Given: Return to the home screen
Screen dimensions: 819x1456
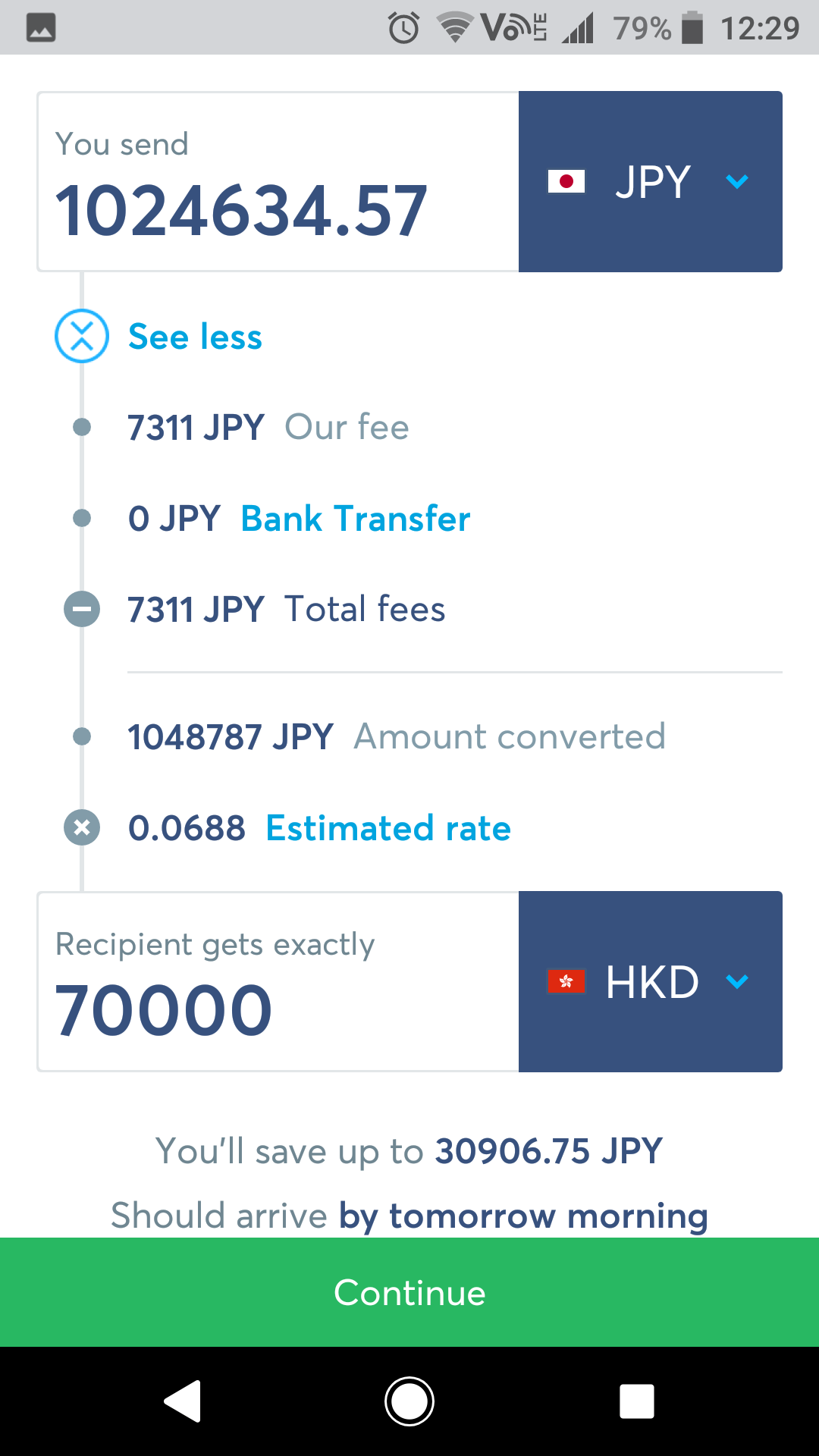Looking at the screenshot, I should 409,1401.
